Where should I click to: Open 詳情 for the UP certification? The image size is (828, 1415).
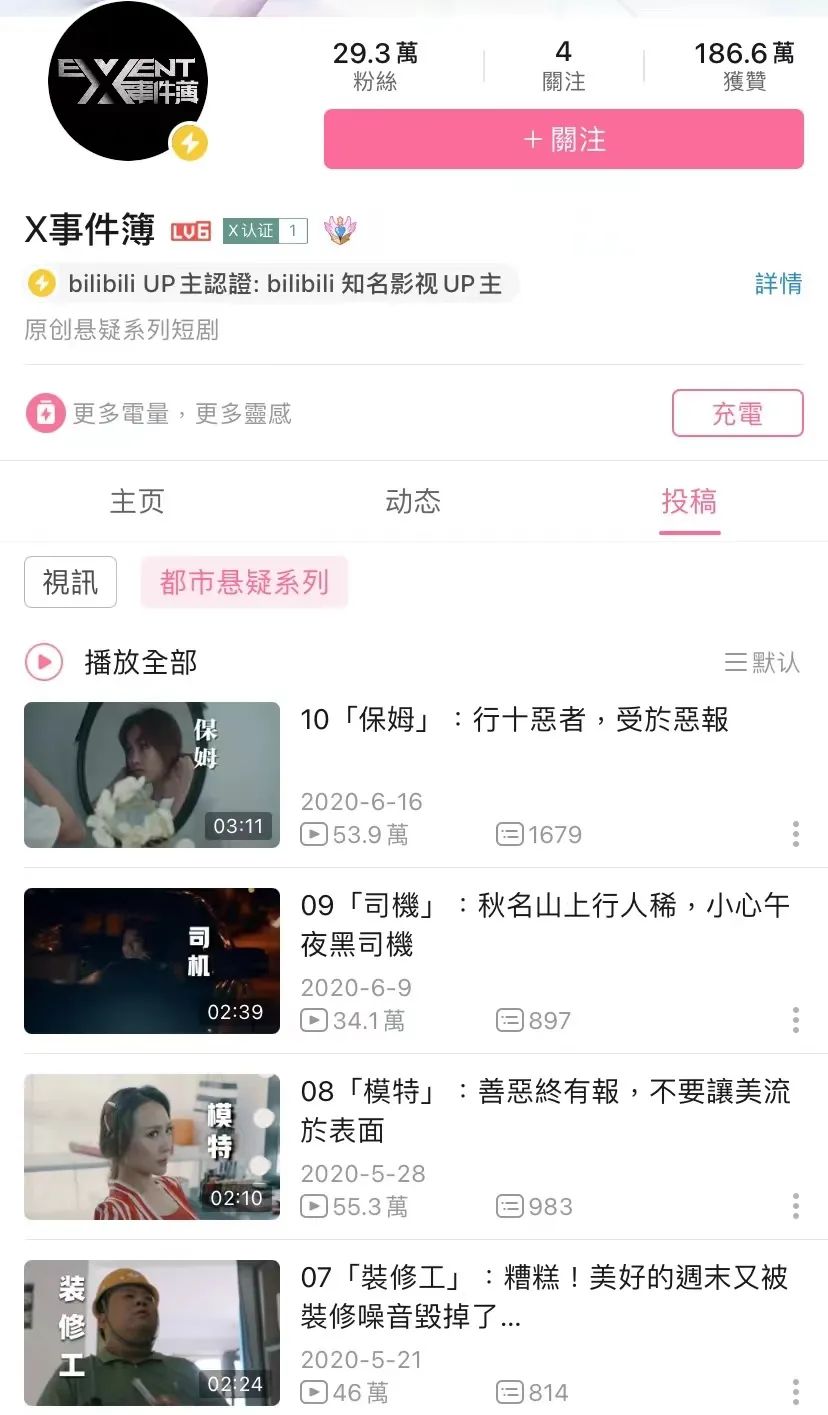pyautogui.click(x=778, y=284)
